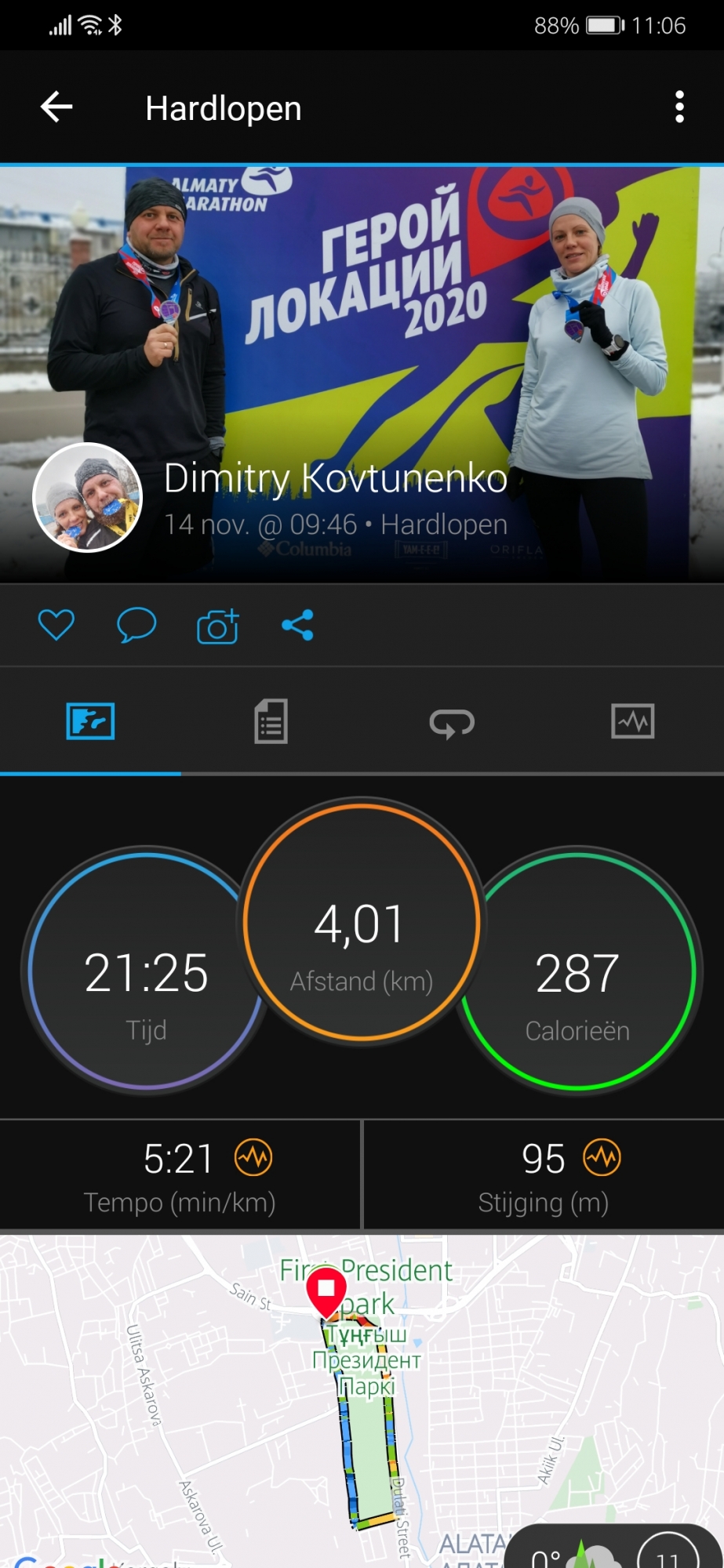
Task: Open comments on this activity
Action: 136,625
